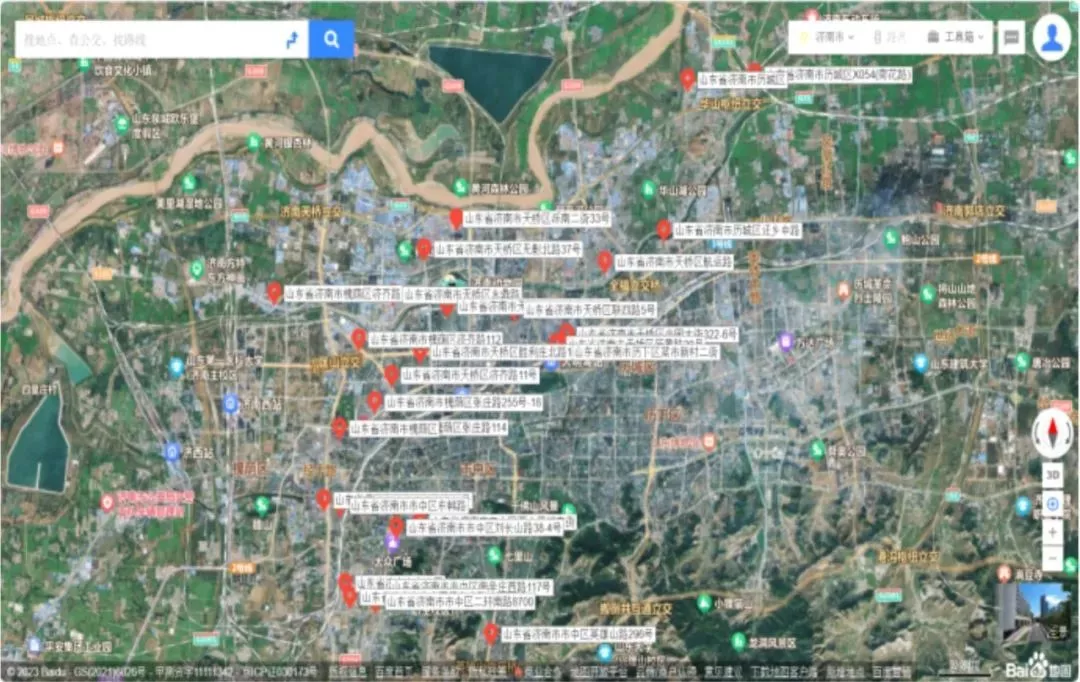Image resolution: width=1080 pixels, height=682 pixels.
Task: Zoom out of the map
Action: point(1052,557)
